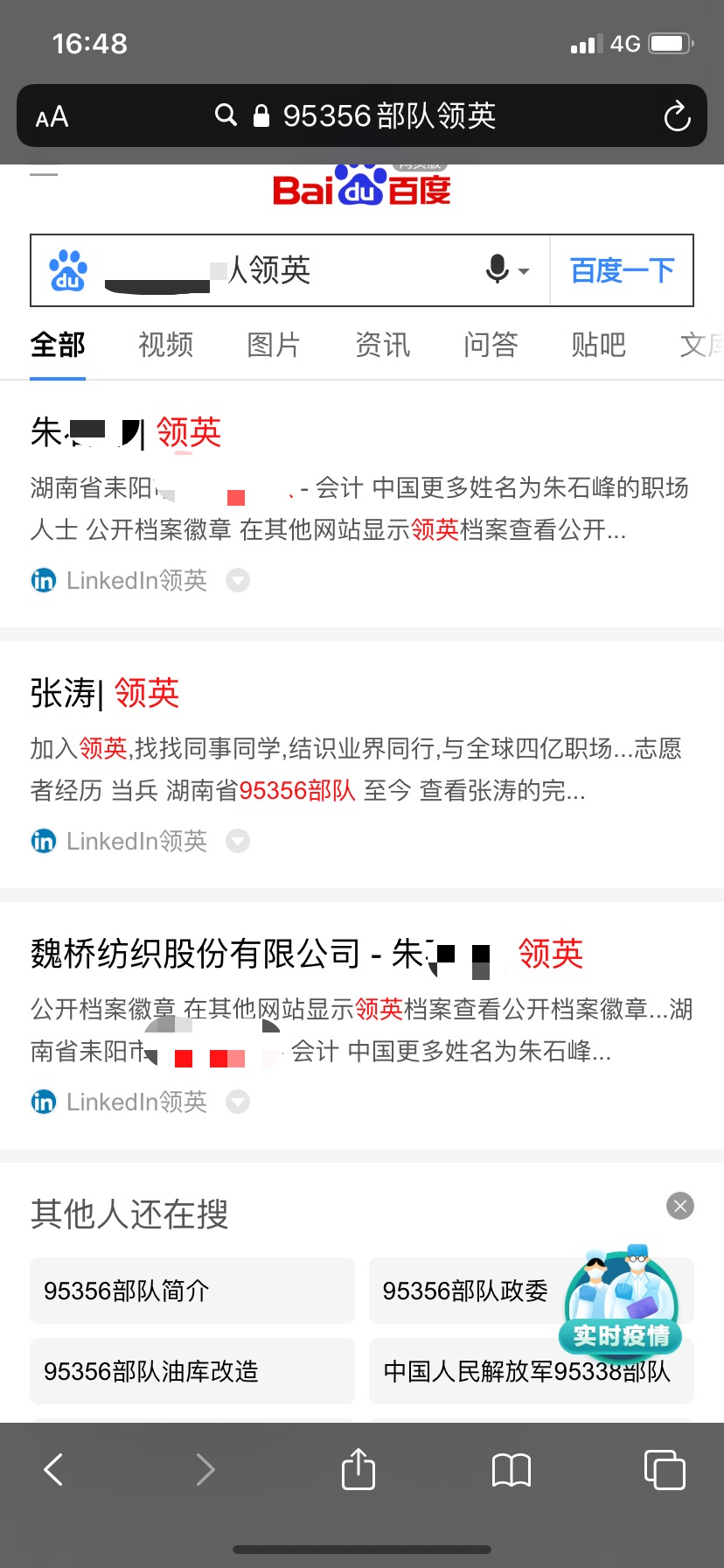724x1568 pixels.
Task: Open the 张涛| 领英 search result
Action: [x=105, y=693]
